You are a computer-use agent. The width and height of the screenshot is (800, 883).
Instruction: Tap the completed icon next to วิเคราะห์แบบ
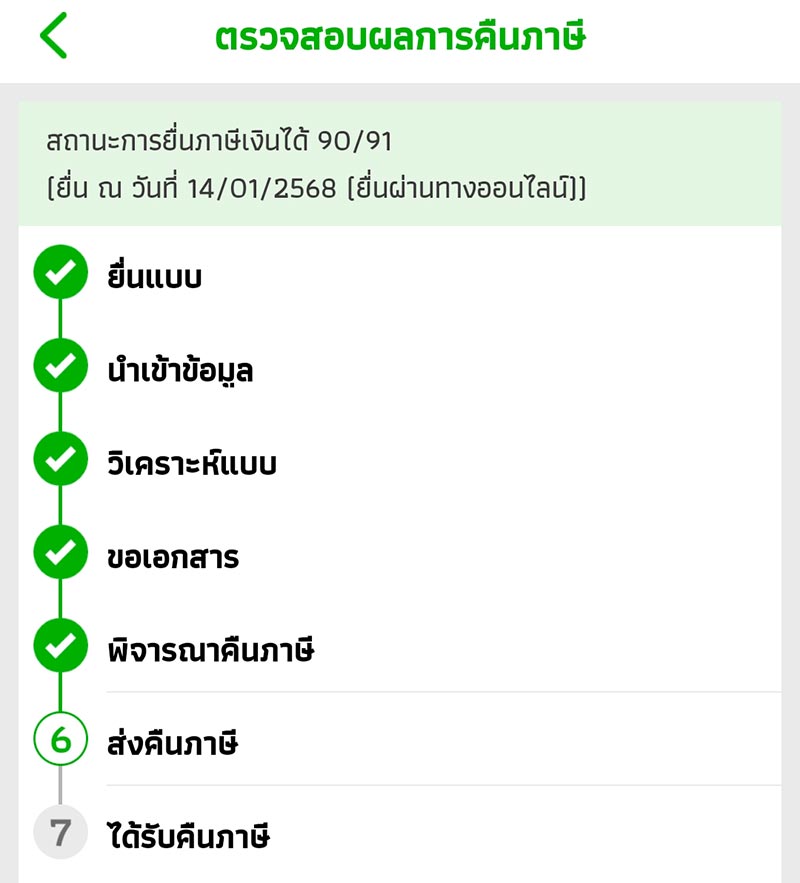pyautogui.click(x=60, y=458)
